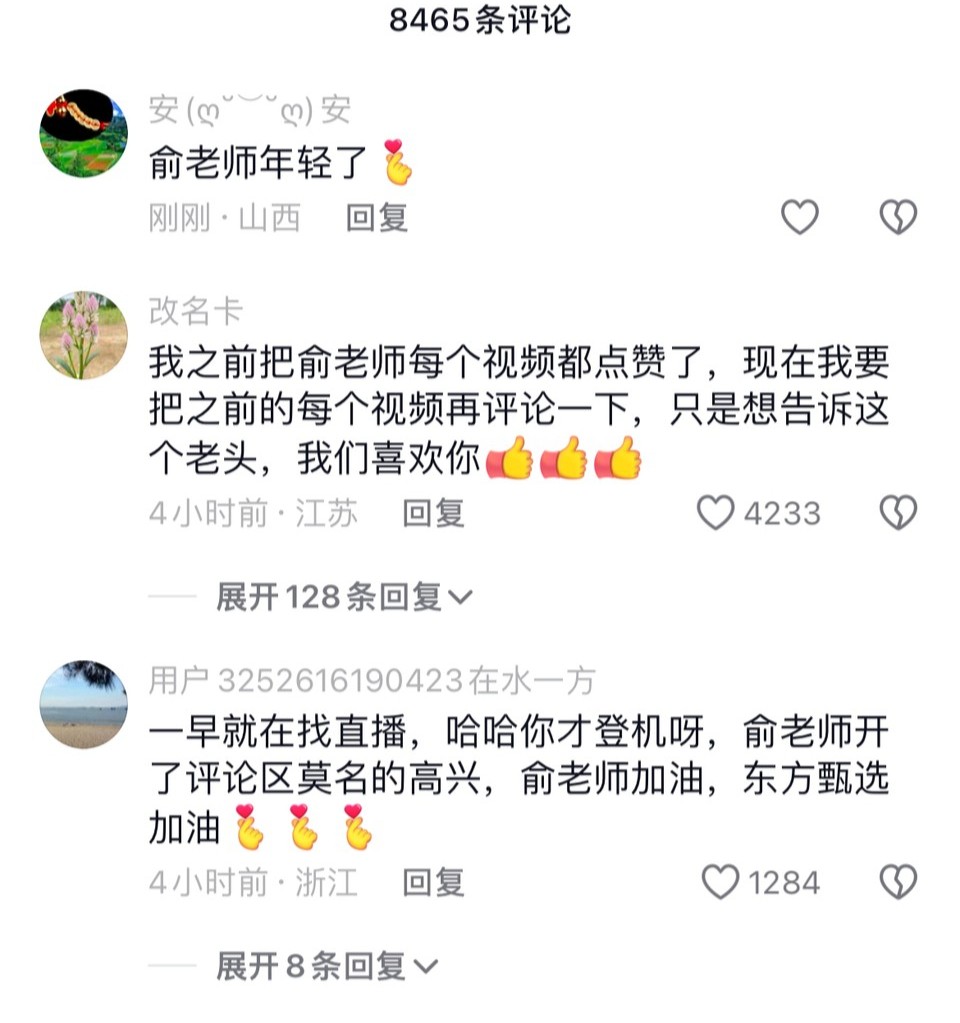Open avatar of 安(ღ˘⌣˘ღ)安
The image size is (960, 1023).
(x=83, y=133)
